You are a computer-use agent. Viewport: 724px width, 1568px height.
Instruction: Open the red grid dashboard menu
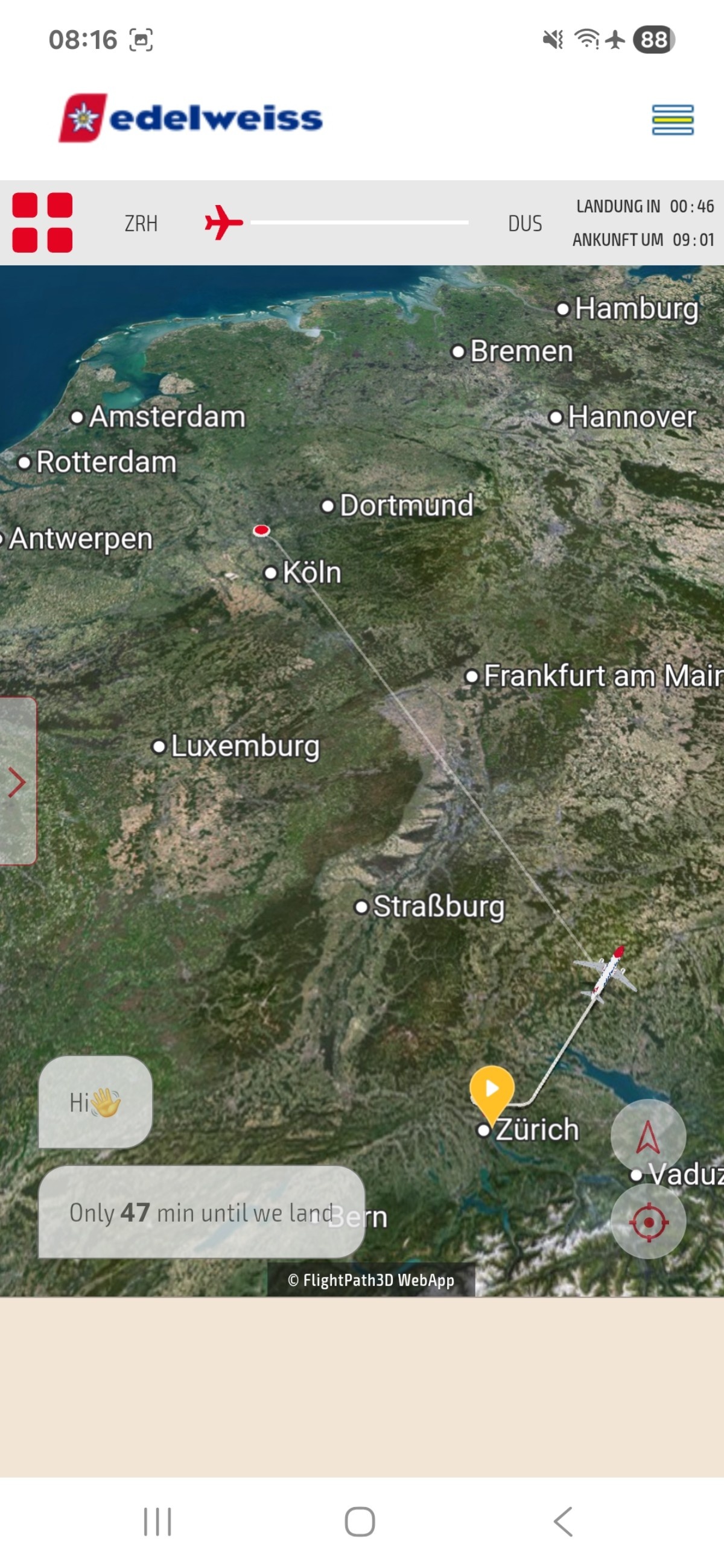coord(43,223)
